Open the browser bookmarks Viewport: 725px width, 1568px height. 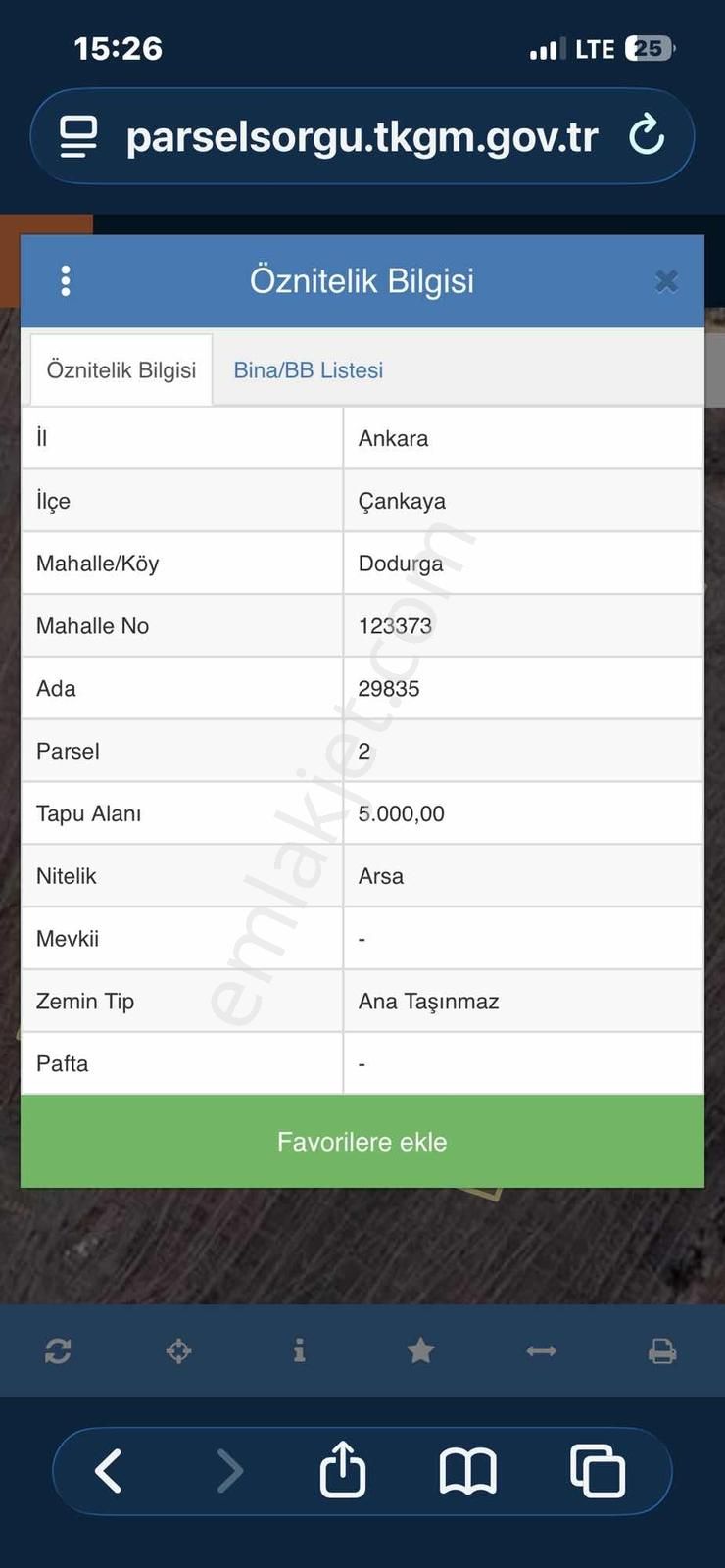point(468,1471)
